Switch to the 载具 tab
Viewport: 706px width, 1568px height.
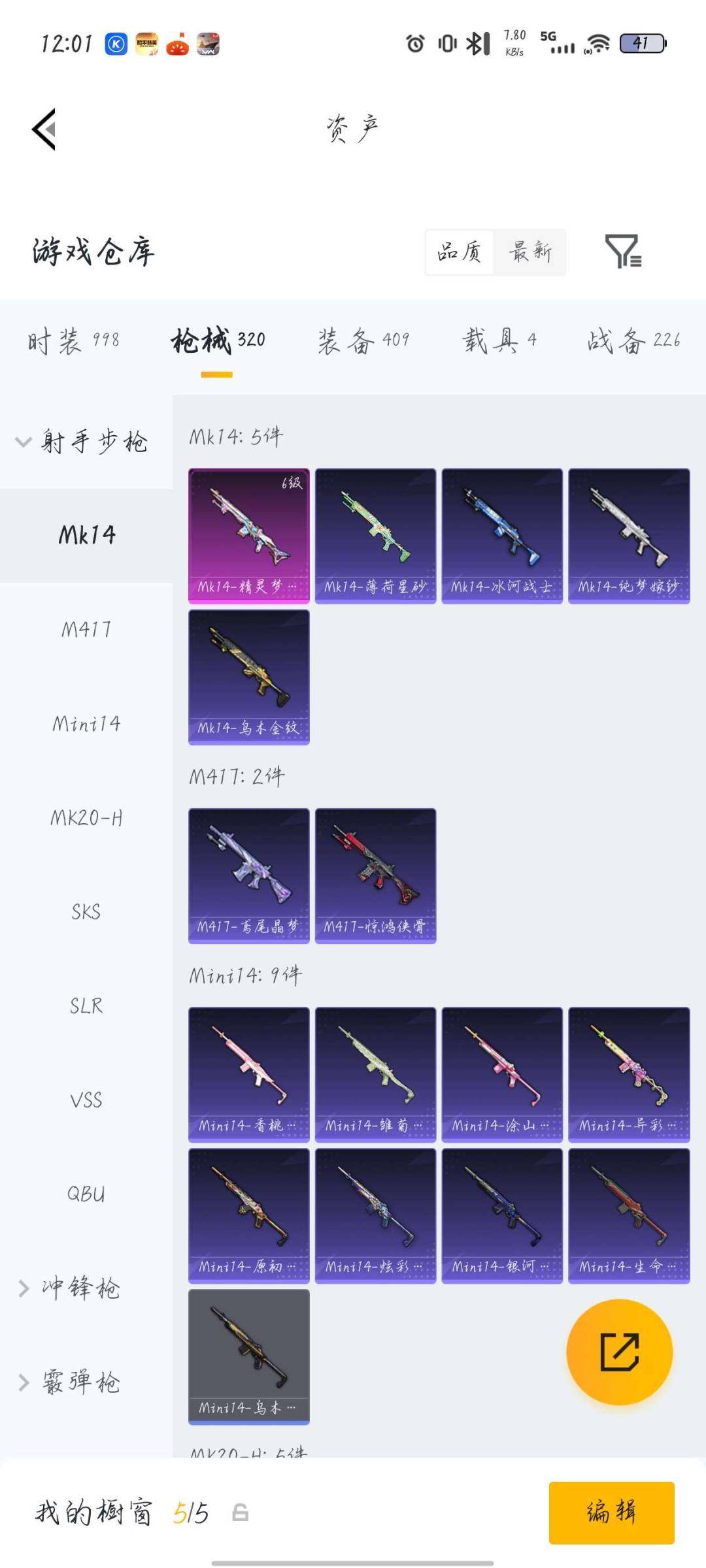pyautogui.click(x=499, y=340)
